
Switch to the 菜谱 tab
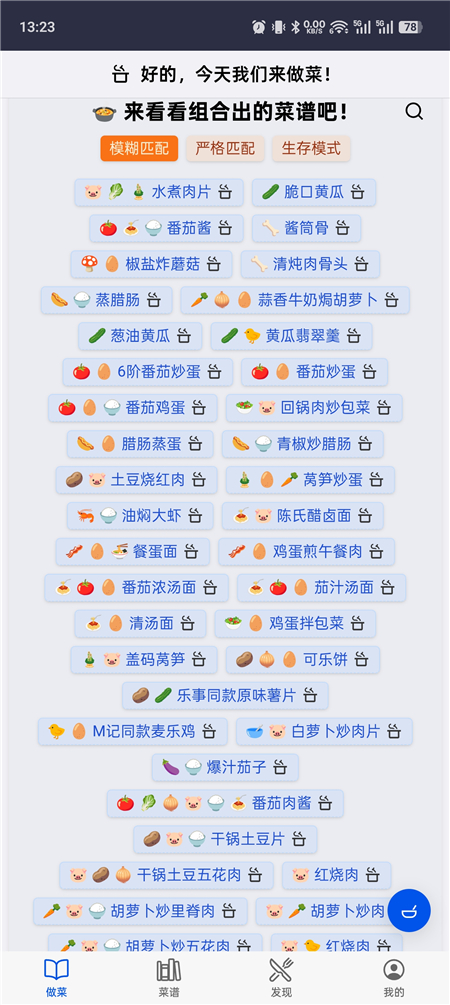169,977
